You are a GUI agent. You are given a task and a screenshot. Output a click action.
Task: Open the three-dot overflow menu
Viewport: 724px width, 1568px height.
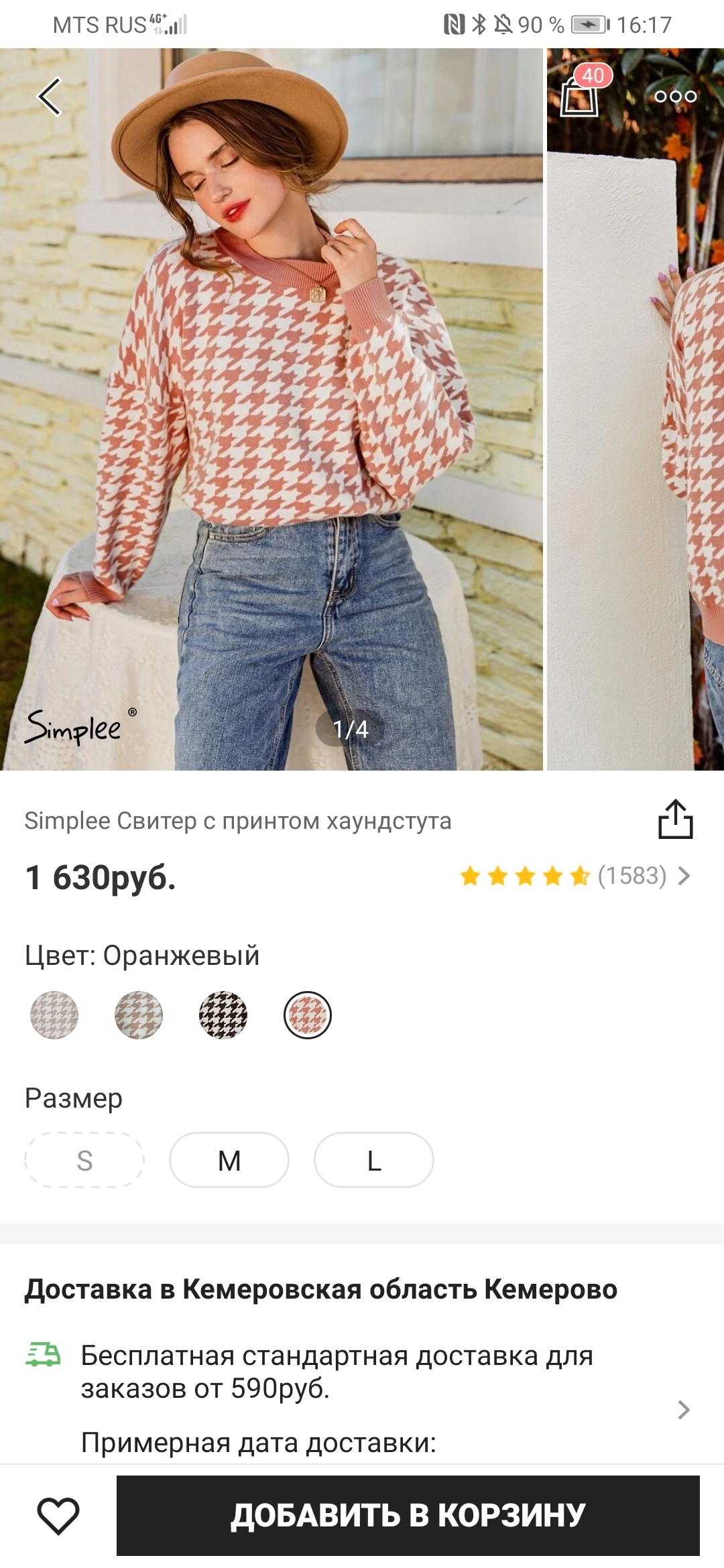tap(676, 96)
